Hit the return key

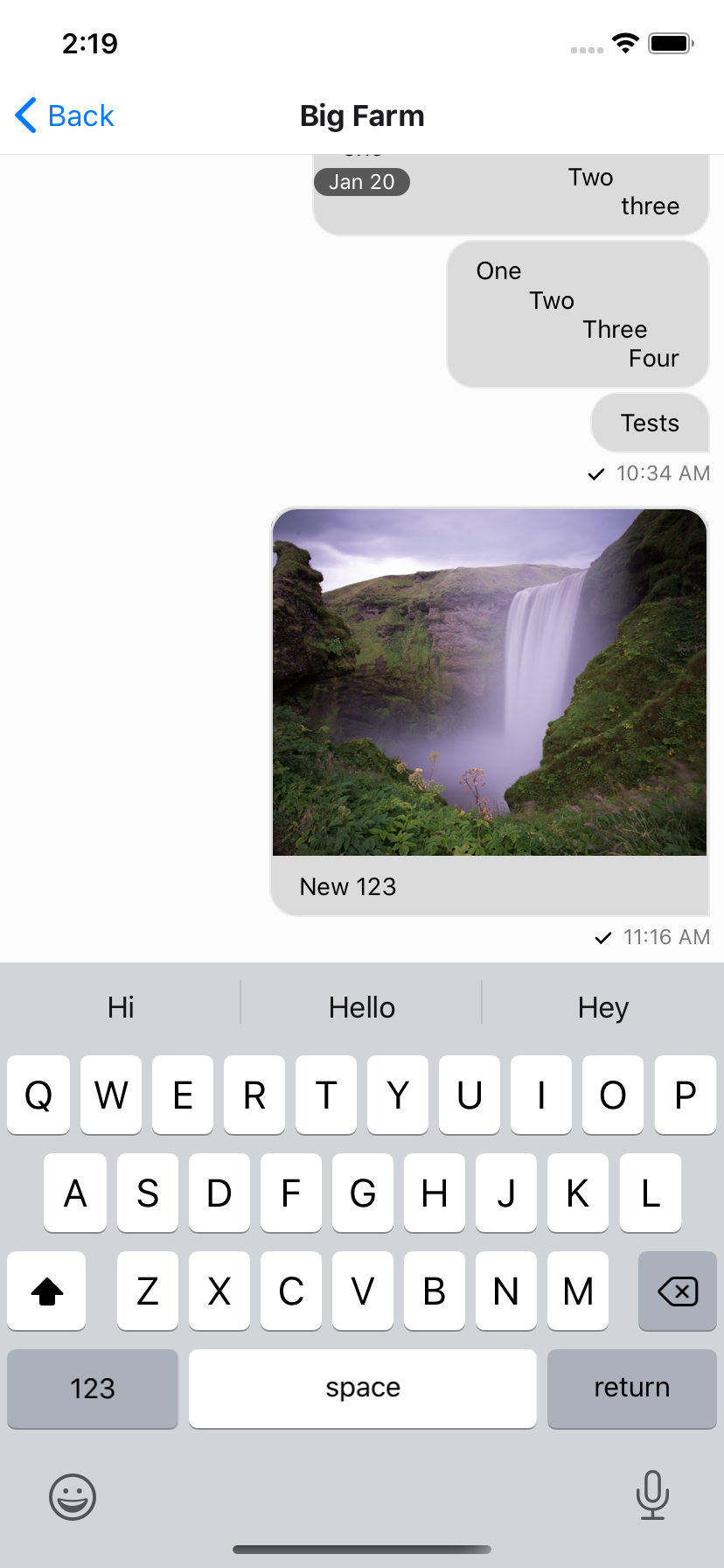click(631, 1389)
